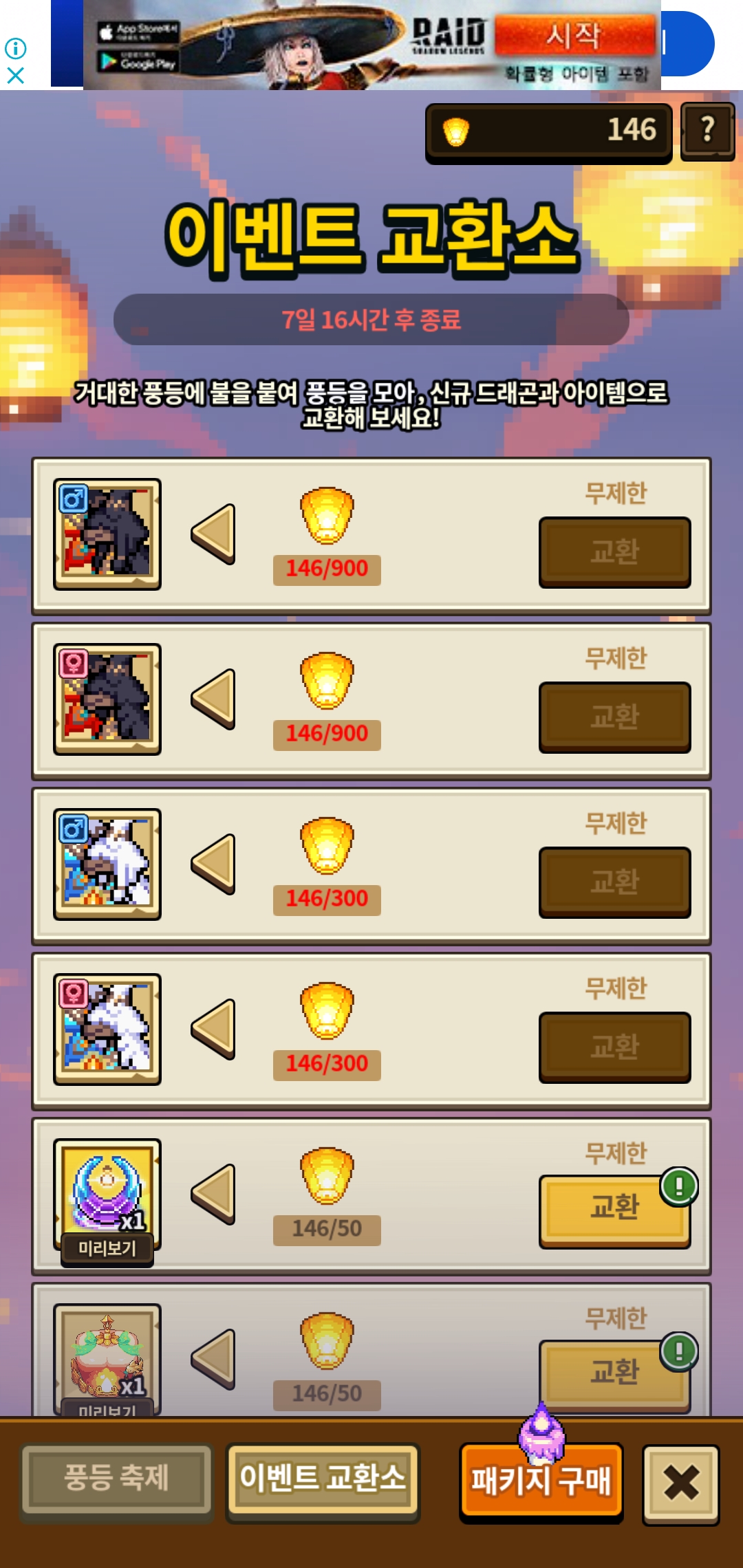View the female white dragon 146/300 reward

[x=107, y=1029]
